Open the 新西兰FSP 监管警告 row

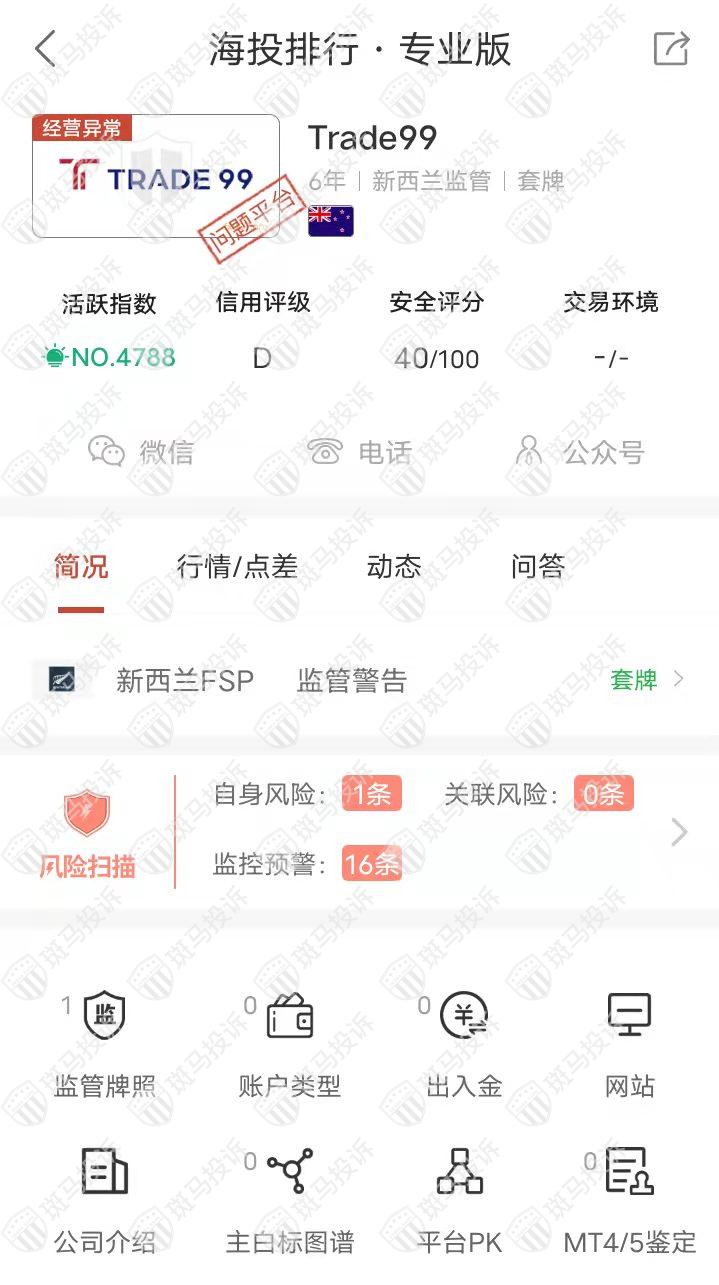tap(359, 680)
